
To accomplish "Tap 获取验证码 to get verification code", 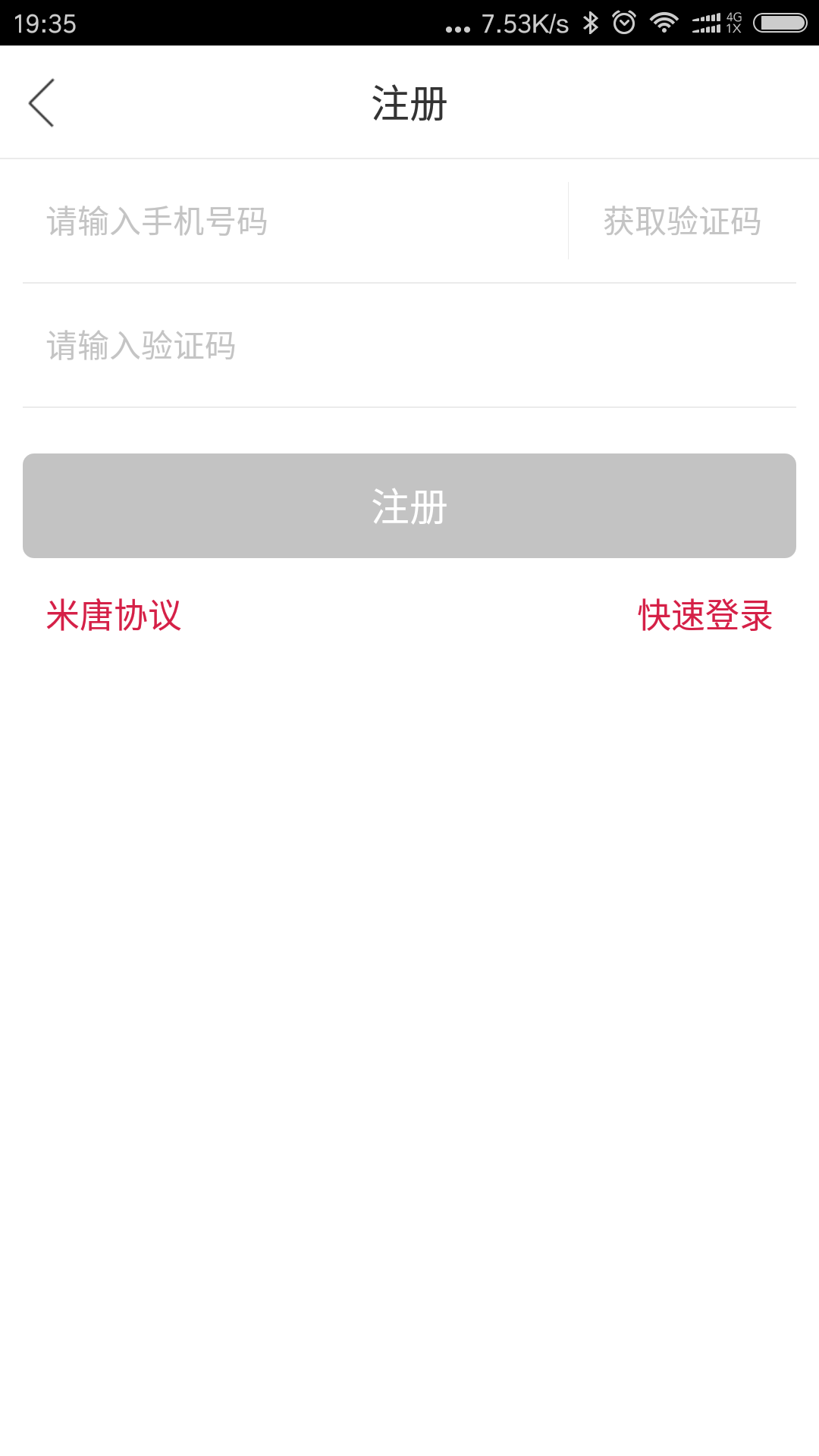I will 682,221.
